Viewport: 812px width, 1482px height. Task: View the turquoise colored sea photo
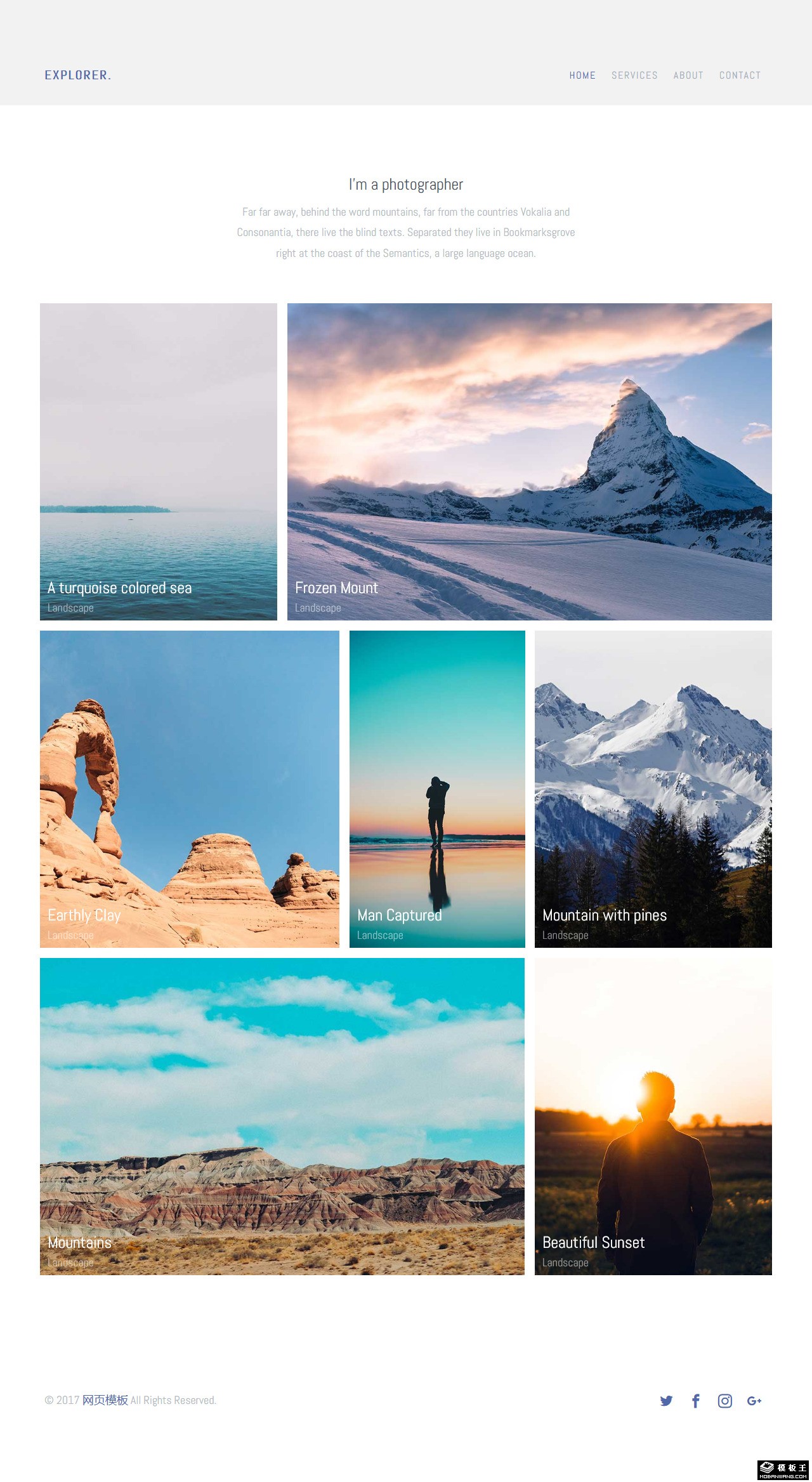(x=159, y=462)
